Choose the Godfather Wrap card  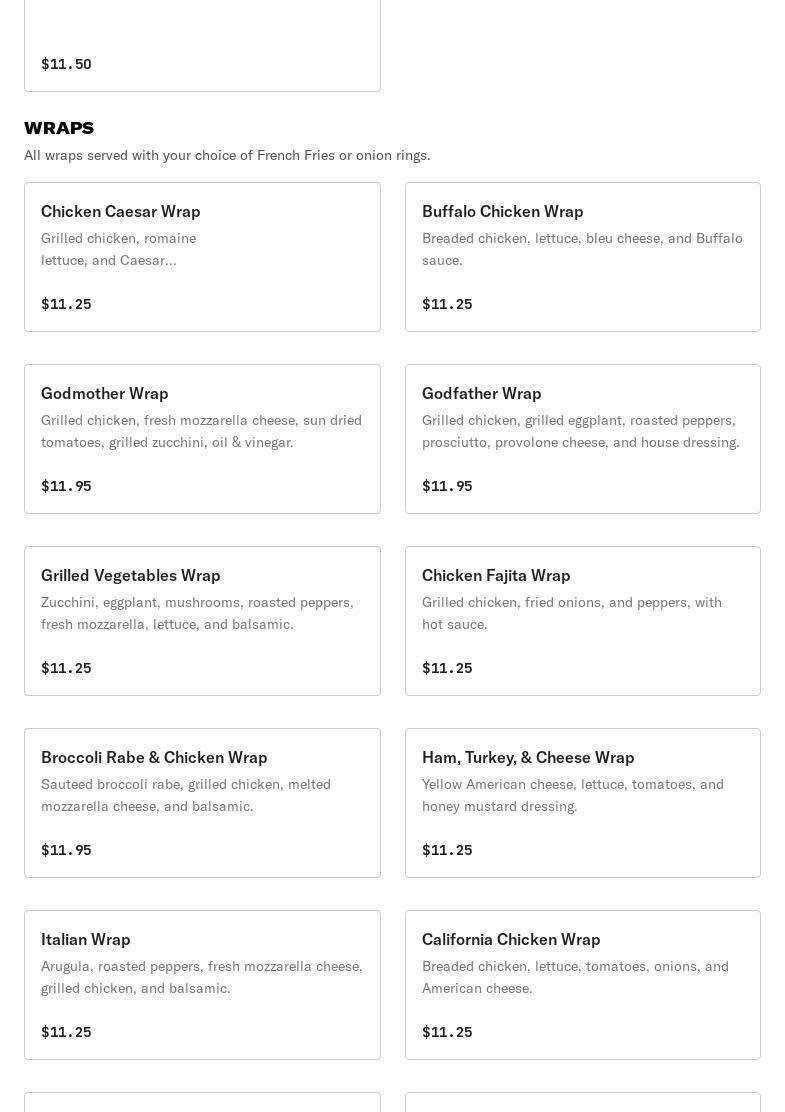[582, 439]
